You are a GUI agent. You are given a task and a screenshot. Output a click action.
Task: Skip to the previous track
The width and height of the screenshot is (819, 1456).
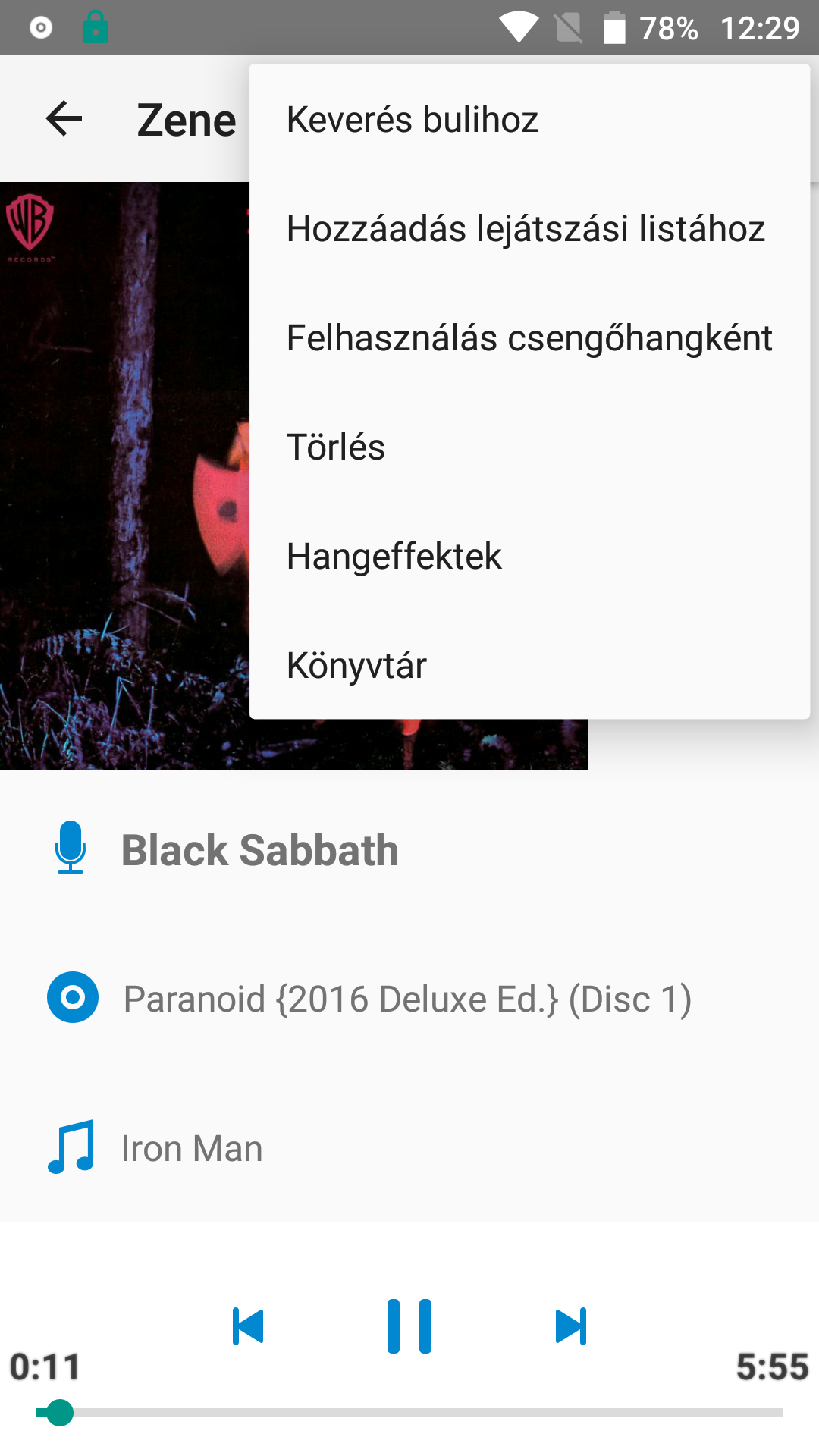(x=248, y=1326)
